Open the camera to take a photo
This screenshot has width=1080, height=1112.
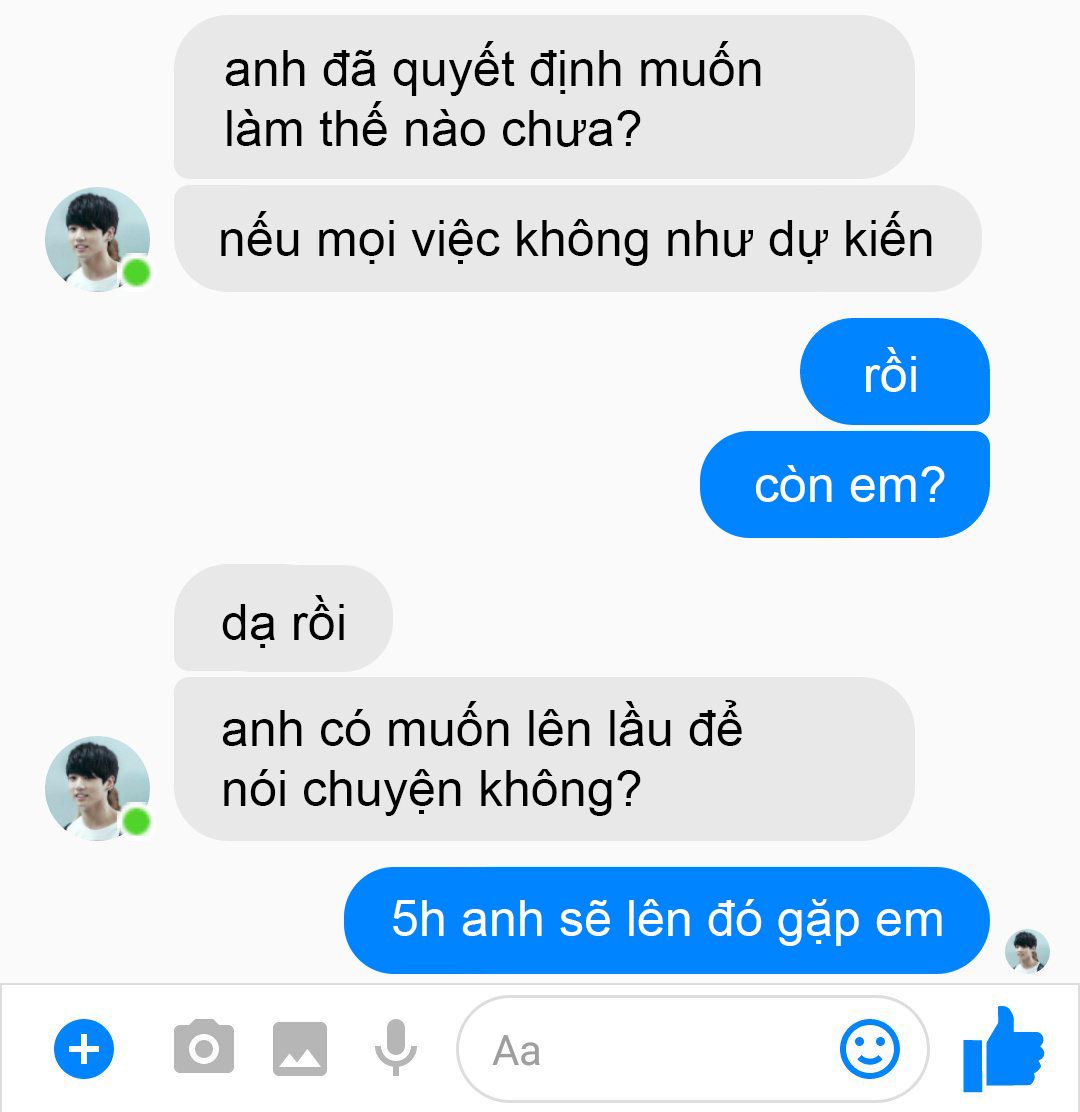click(x=204, y=1048)
